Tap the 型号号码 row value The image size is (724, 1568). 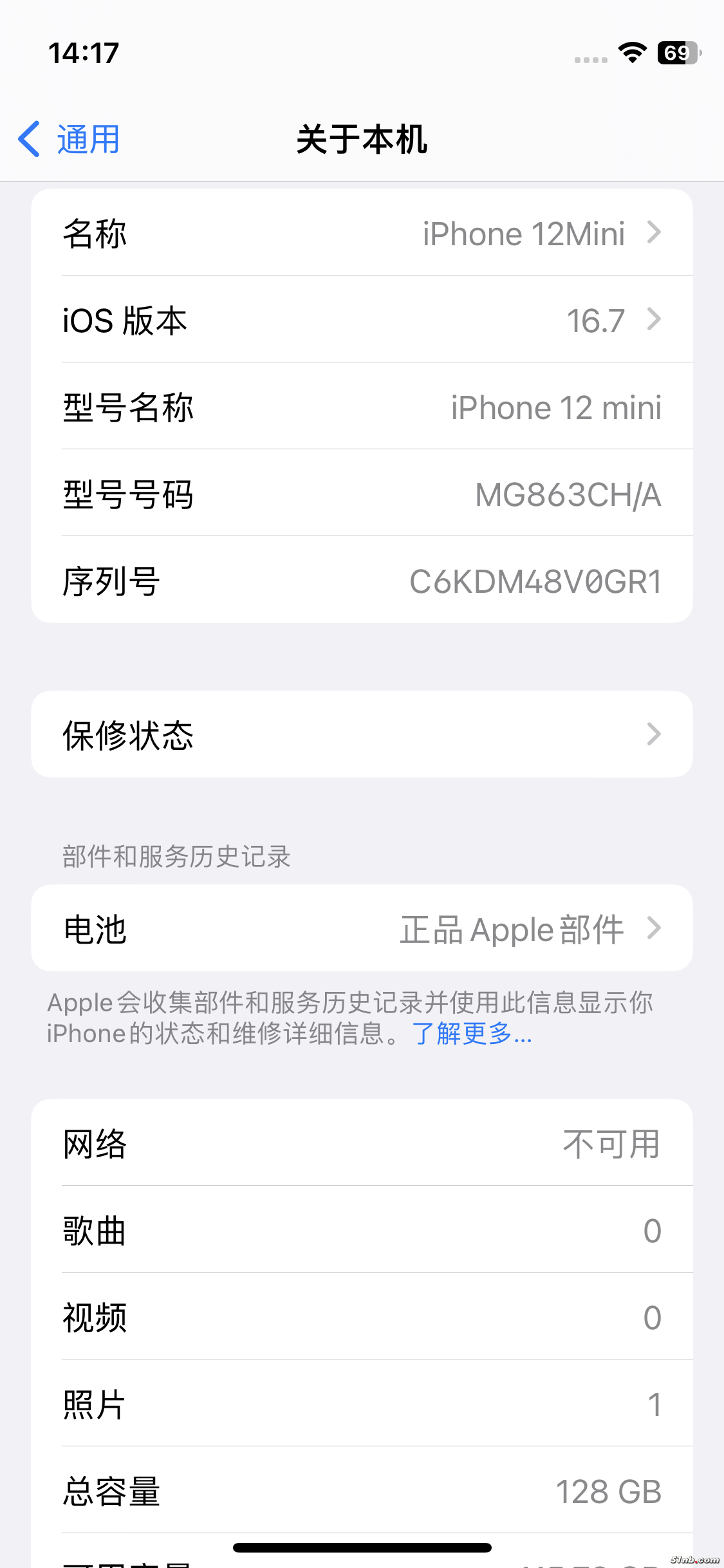tap(568, 494)
